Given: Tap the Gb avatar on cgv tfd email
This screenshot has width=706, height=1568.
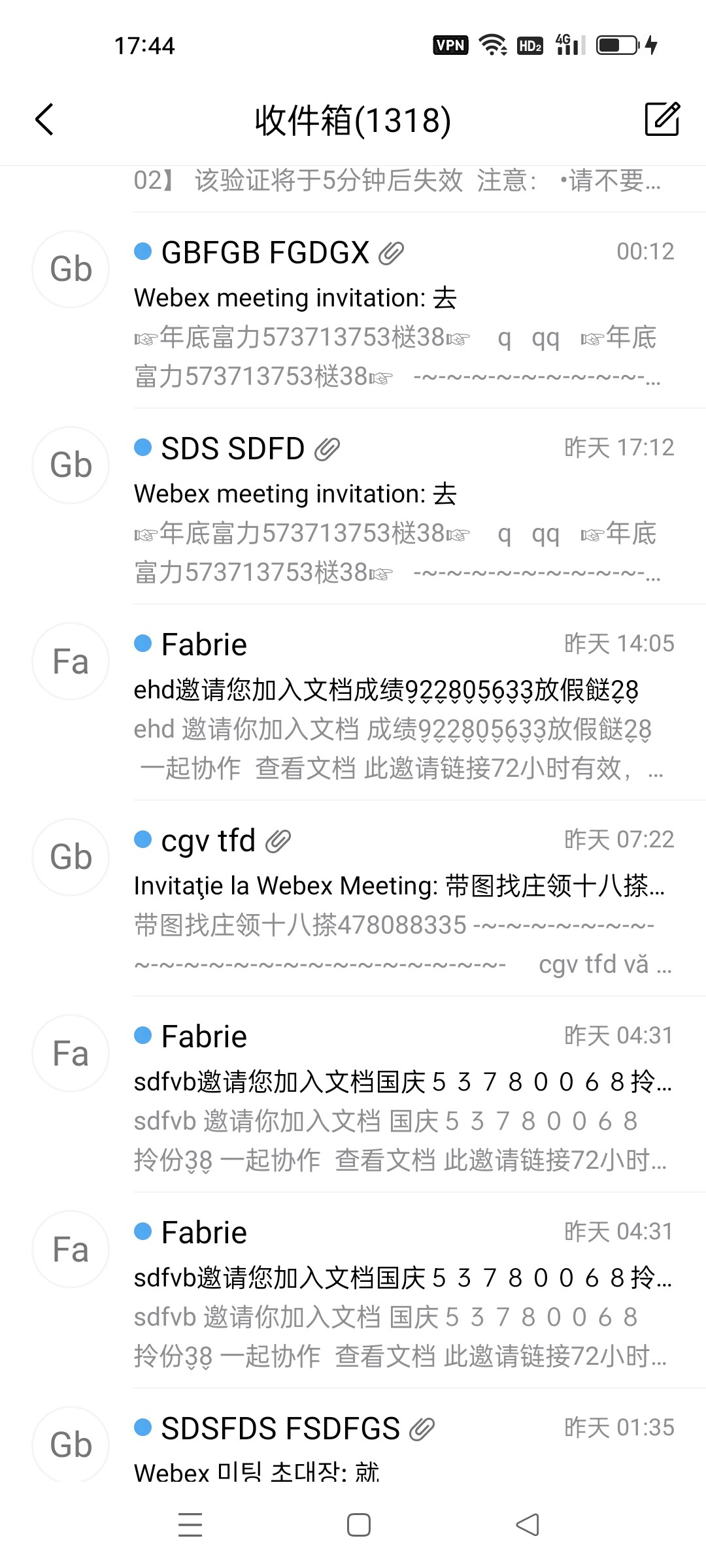Looking at the screenshot, I should coord(70,857).
